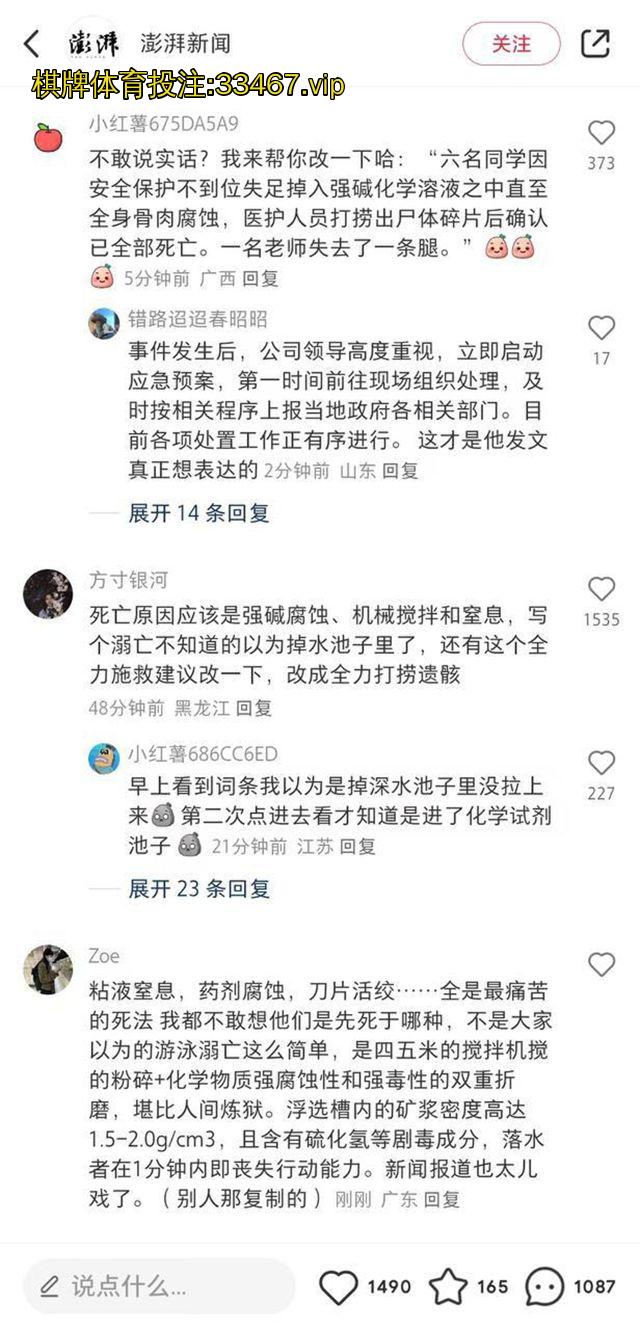Reply to 错路迢迢春昭昭's comment

point(400,470)
